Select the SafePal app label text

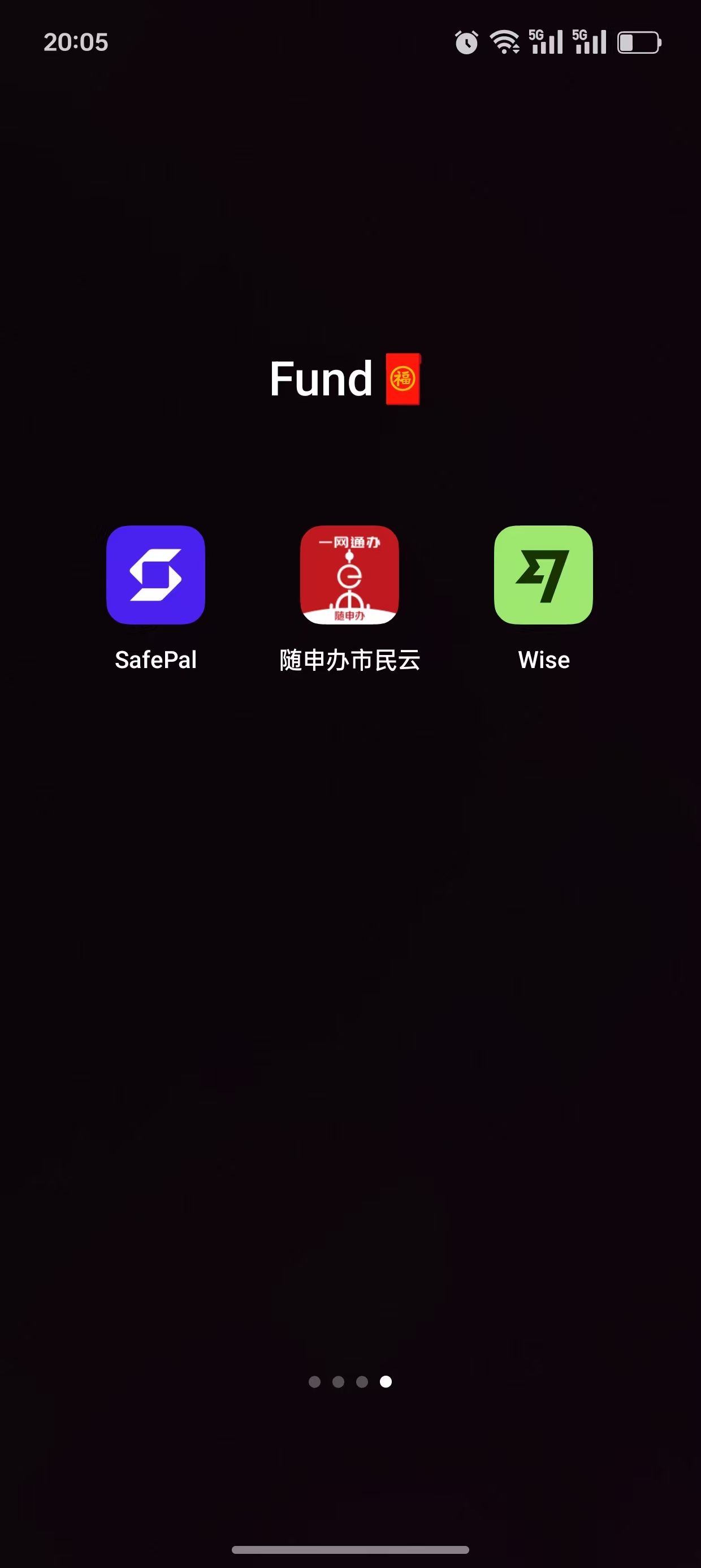[x=156, y=660]
